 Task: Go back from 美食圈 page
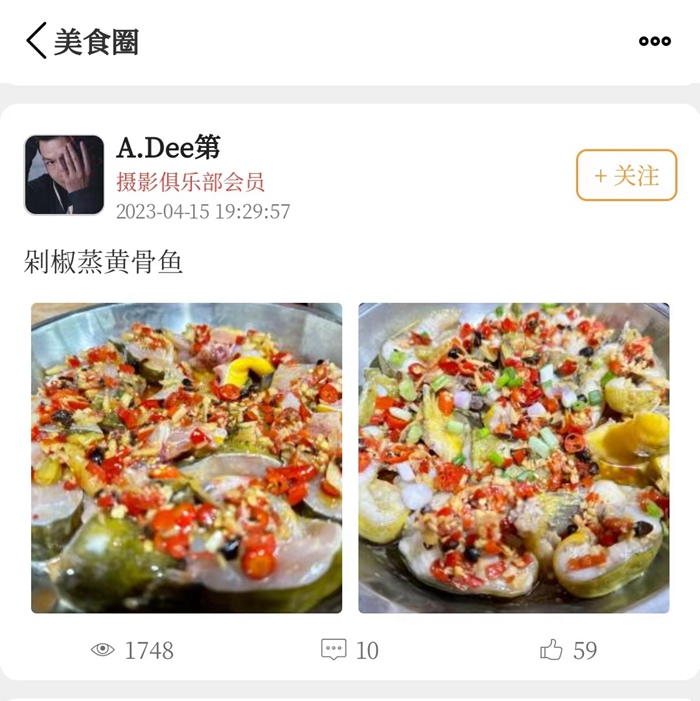pos(37,41)
